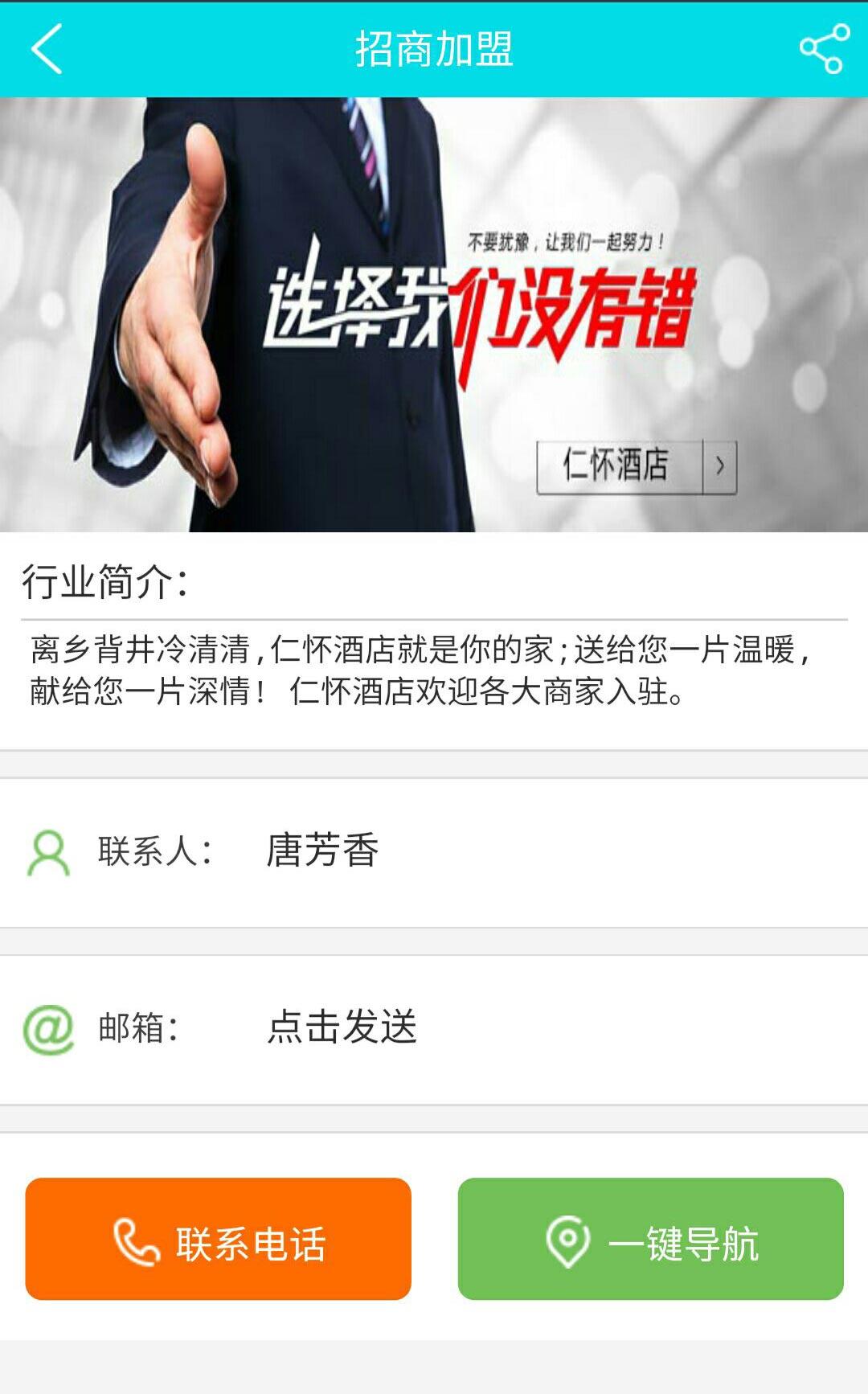Start navigation with 一键导航
The image size is (868, 1394).
click(650, 1239)
